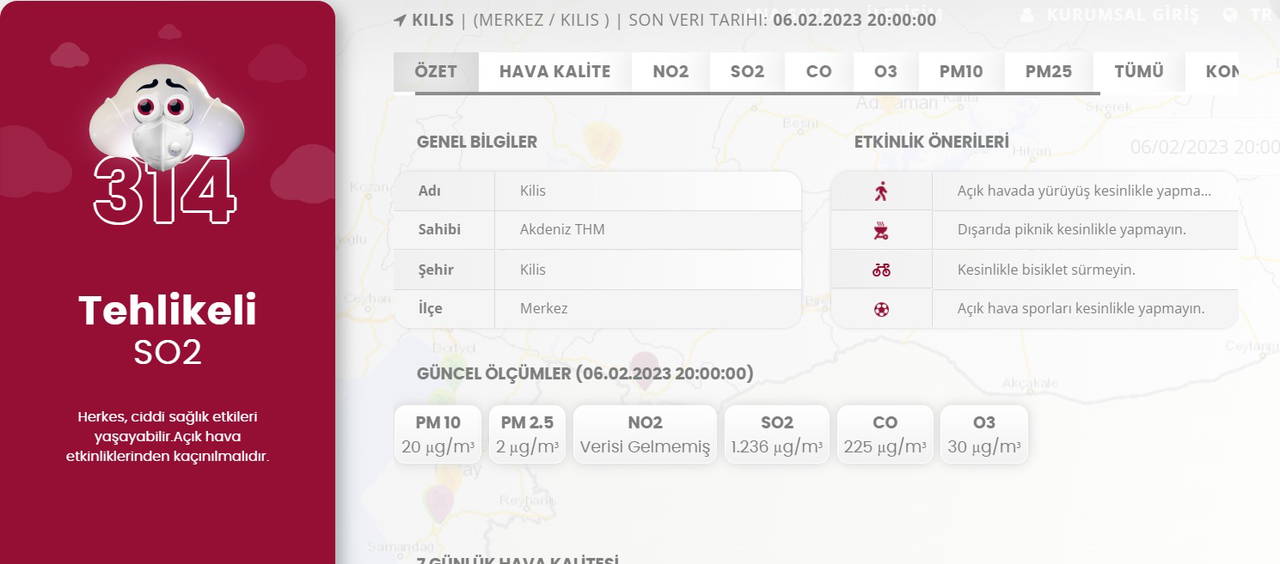1280x564 pixels.
Task: Switch to the SO2 tab
Action: click(747, 72)
